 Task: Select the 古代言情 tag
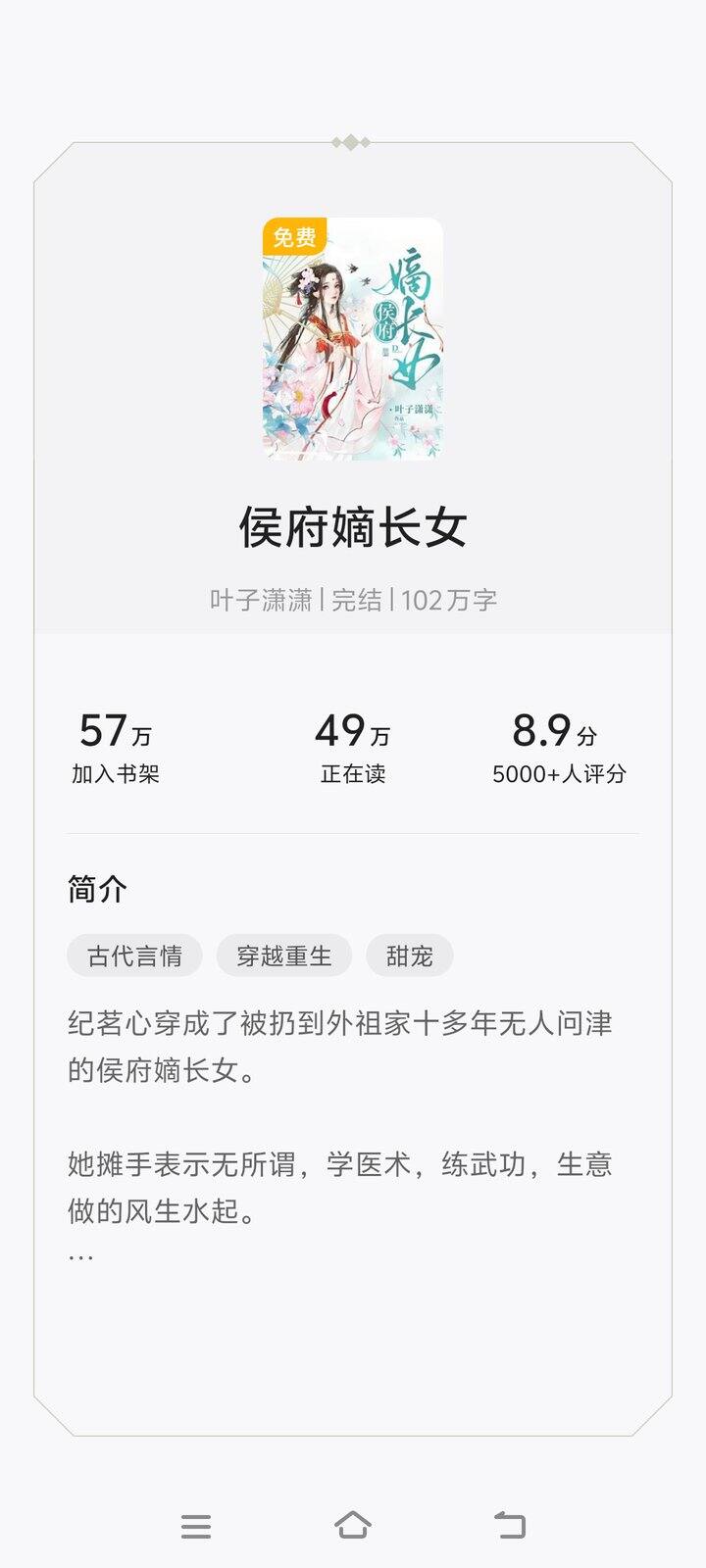[x=133, y=955]
